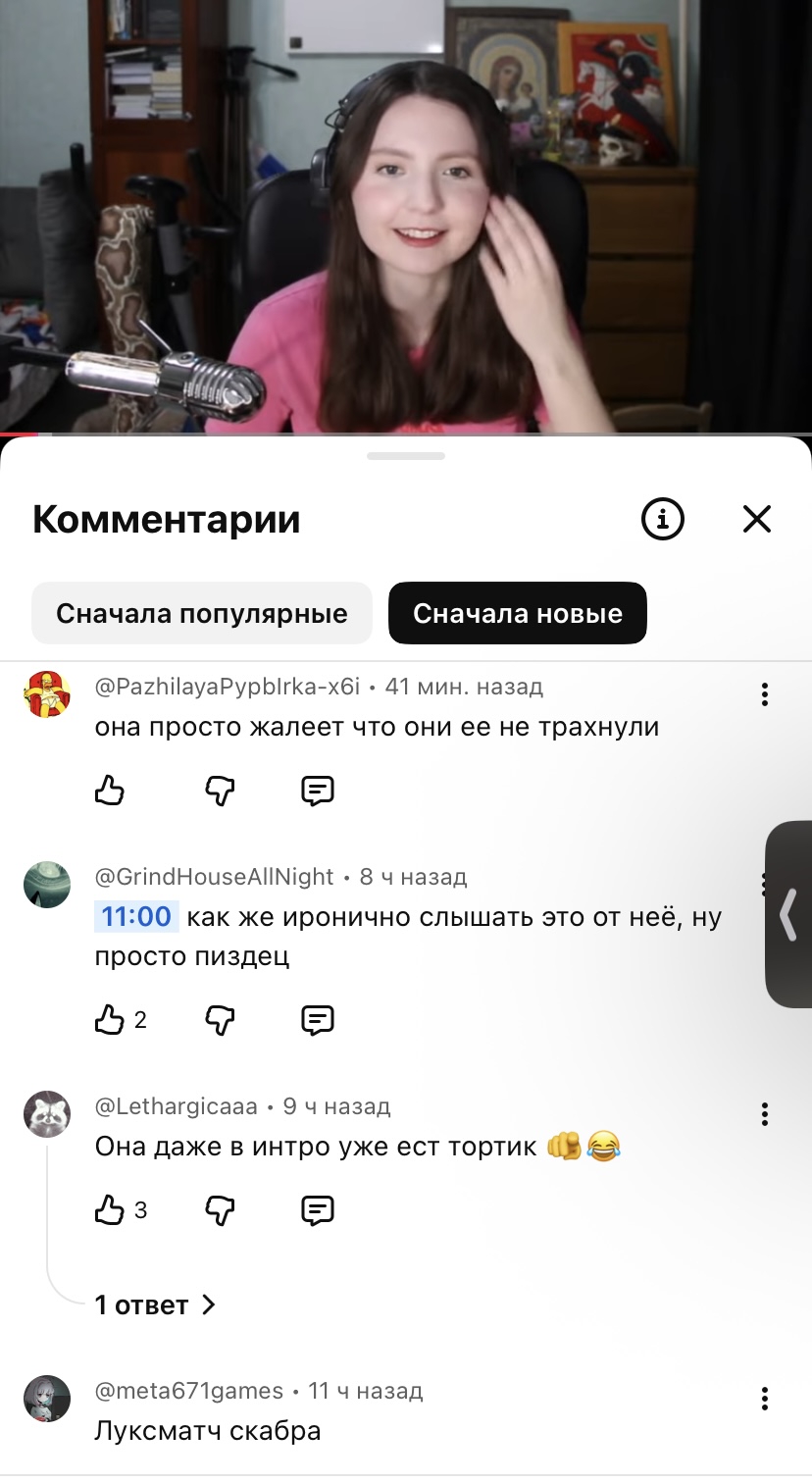Image resolution: width=812 pixels, height=1483 pixels.
Task: Reply to @GrindHouseAllNight's comment
Action: tap(317, 1020)
